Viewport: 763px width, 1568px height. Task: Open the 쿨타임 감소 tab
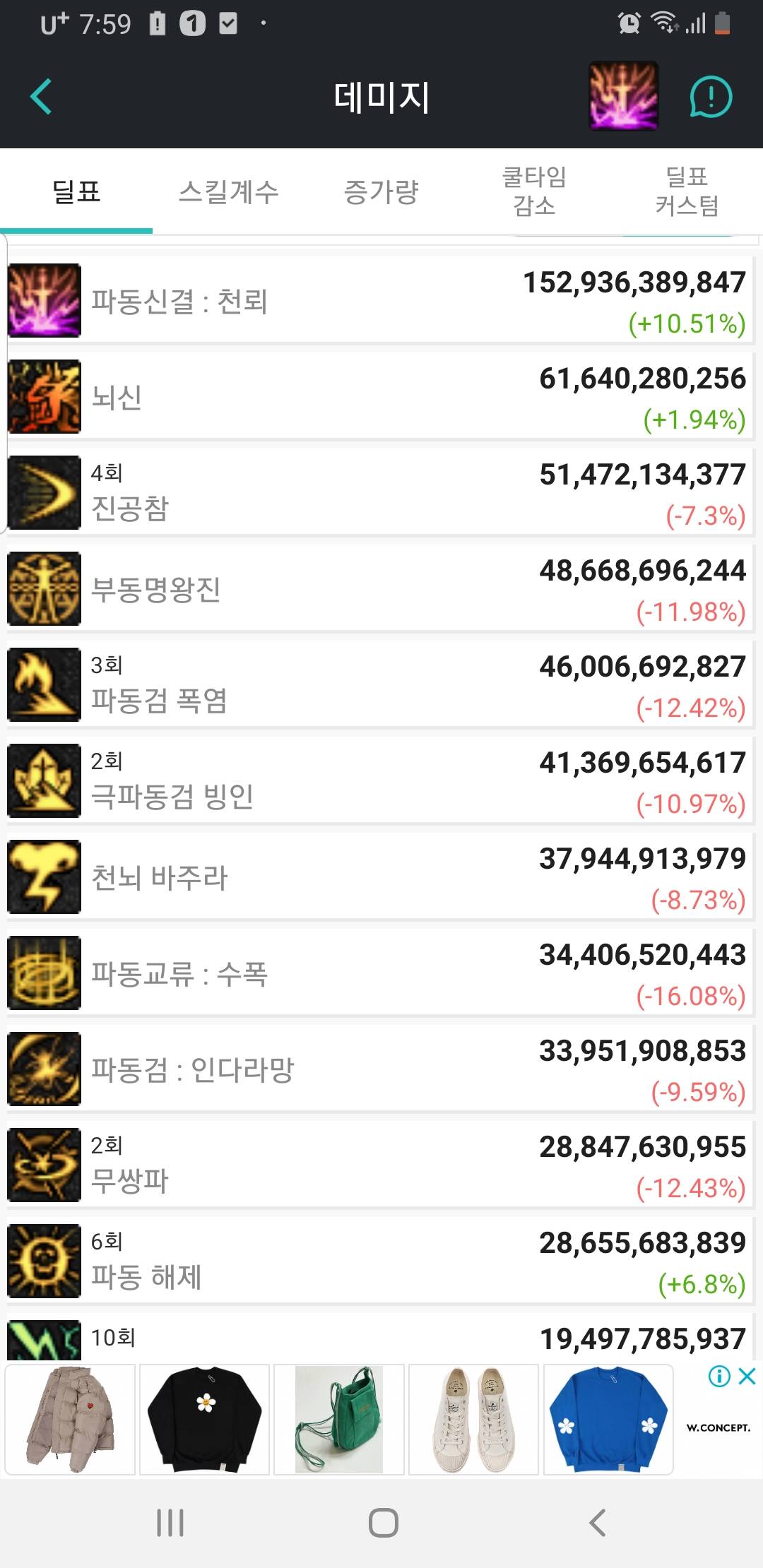click(x=534, y=191)
